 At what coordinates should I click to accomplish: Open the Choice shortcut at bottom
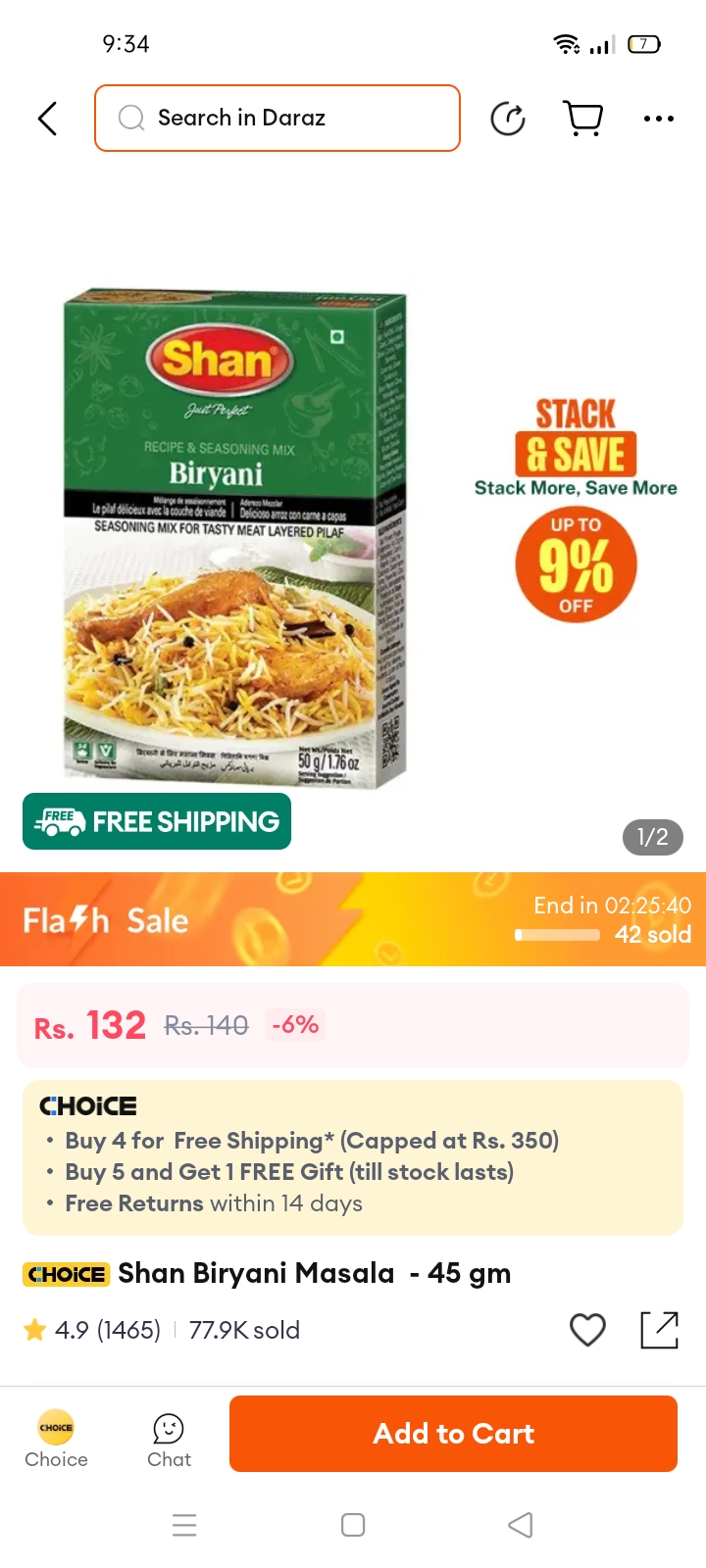pyautogui.click(x=56, y=1439)
